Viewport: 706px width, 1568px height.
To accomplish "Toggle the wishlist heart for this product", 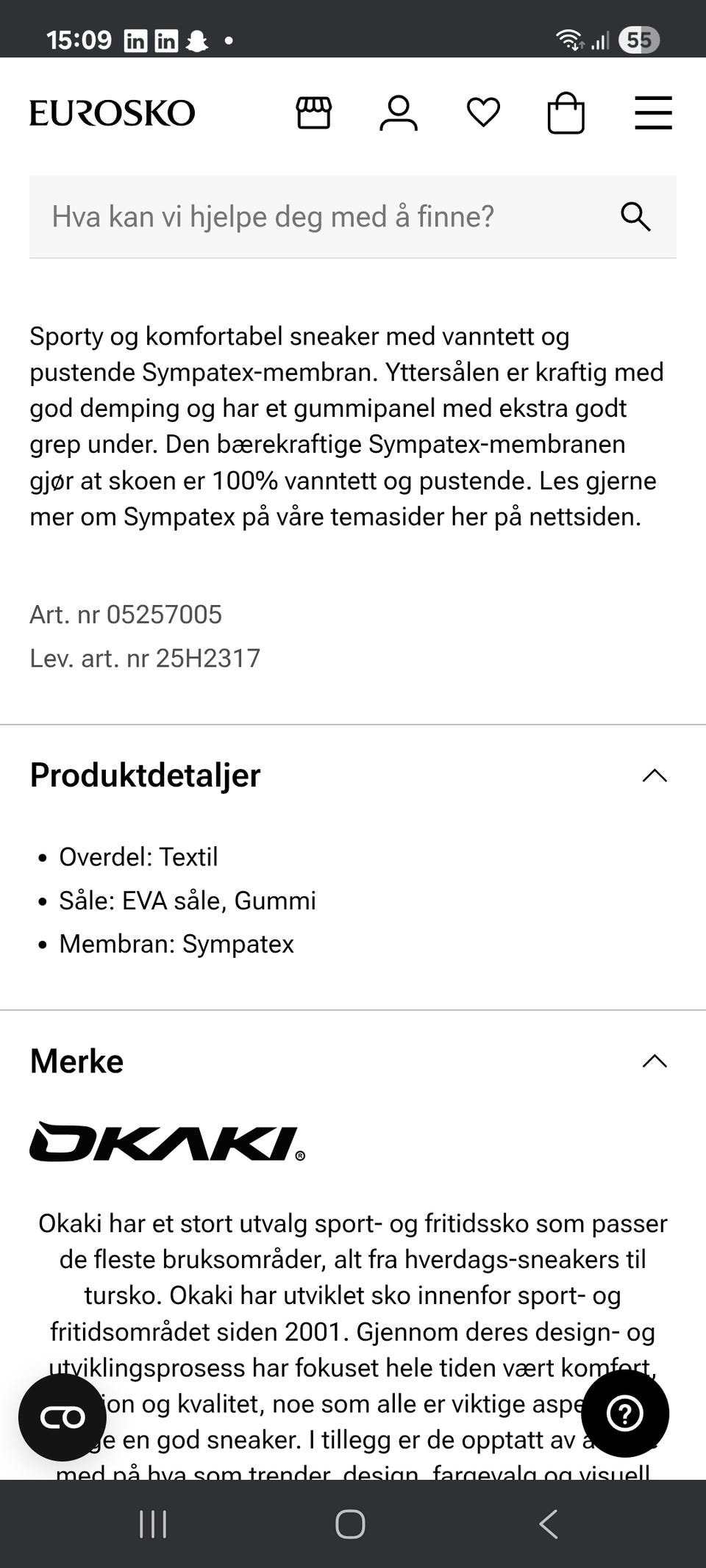I will click(483, 112).
